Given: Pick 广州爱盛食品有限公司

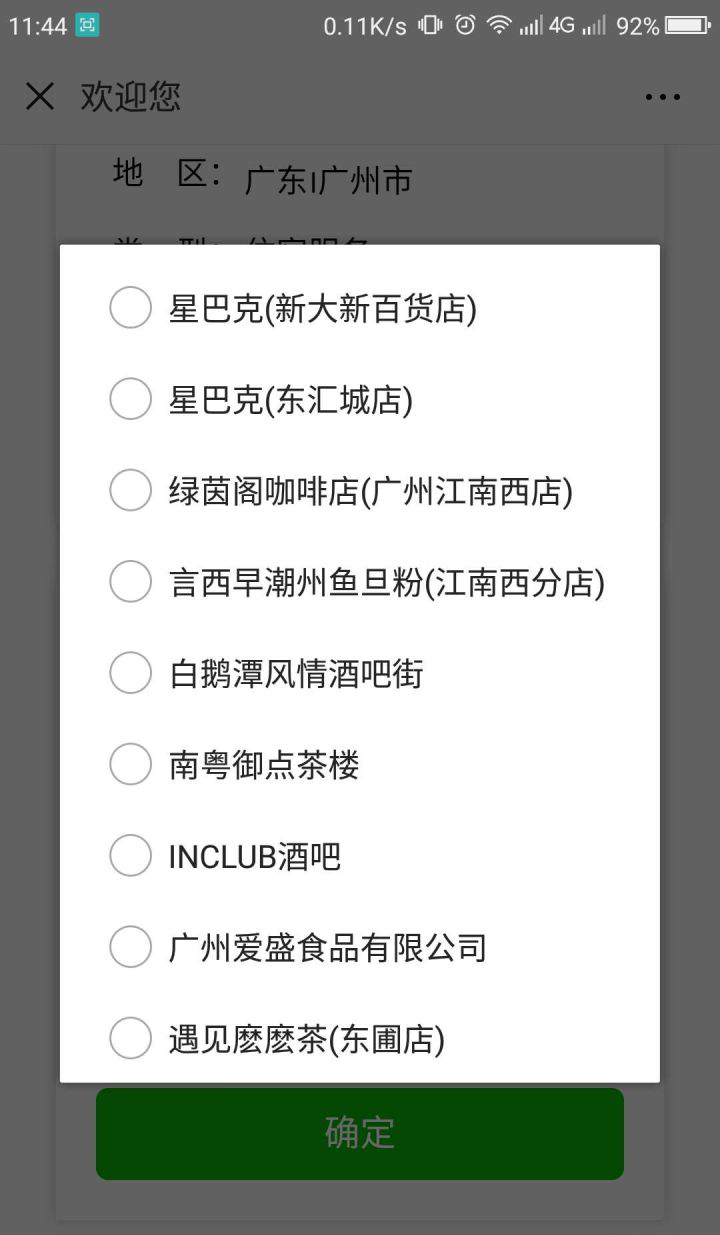Looking at the screenshot, I should tap(131, 947).
